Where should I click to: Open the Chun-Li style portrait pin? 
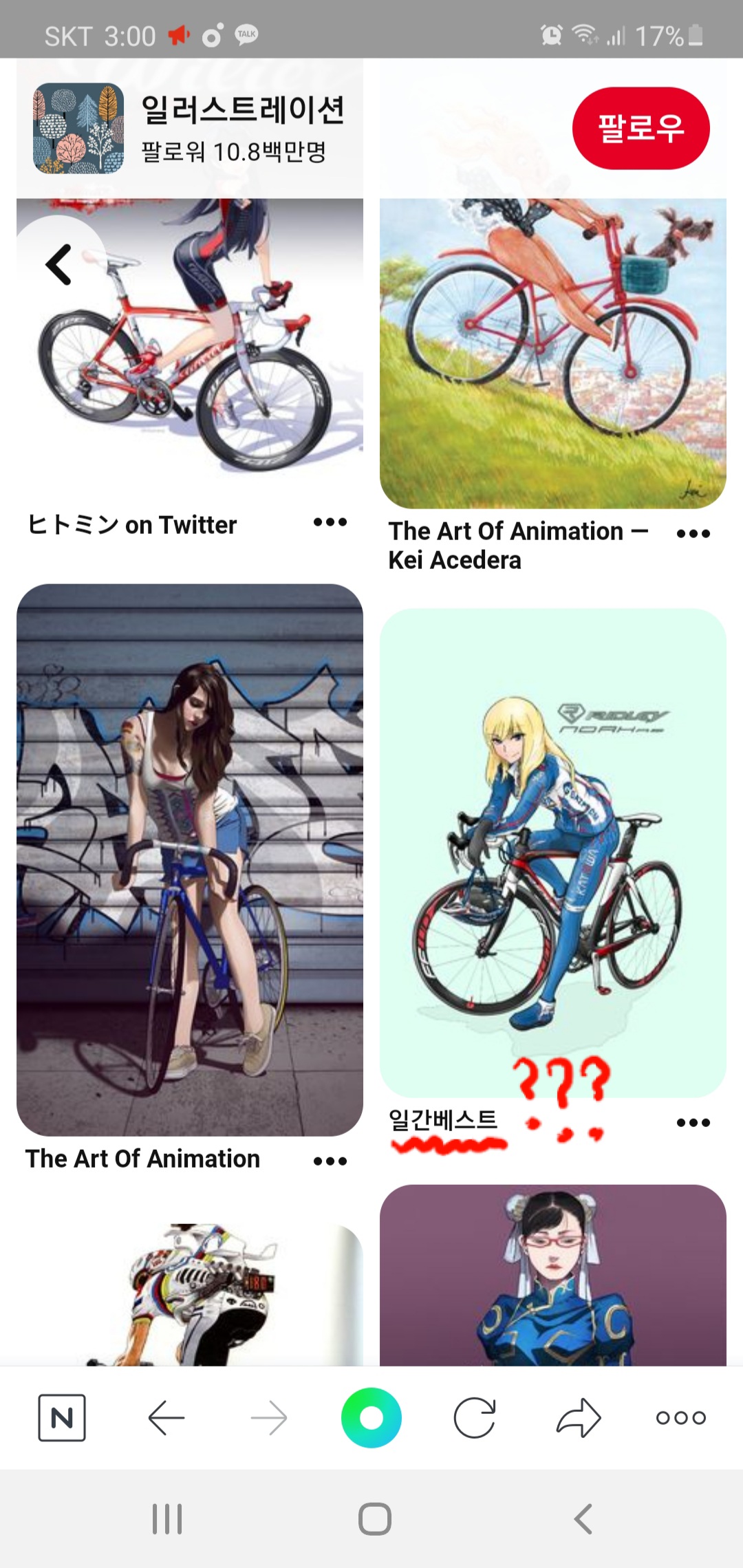tap(553, 1275)
